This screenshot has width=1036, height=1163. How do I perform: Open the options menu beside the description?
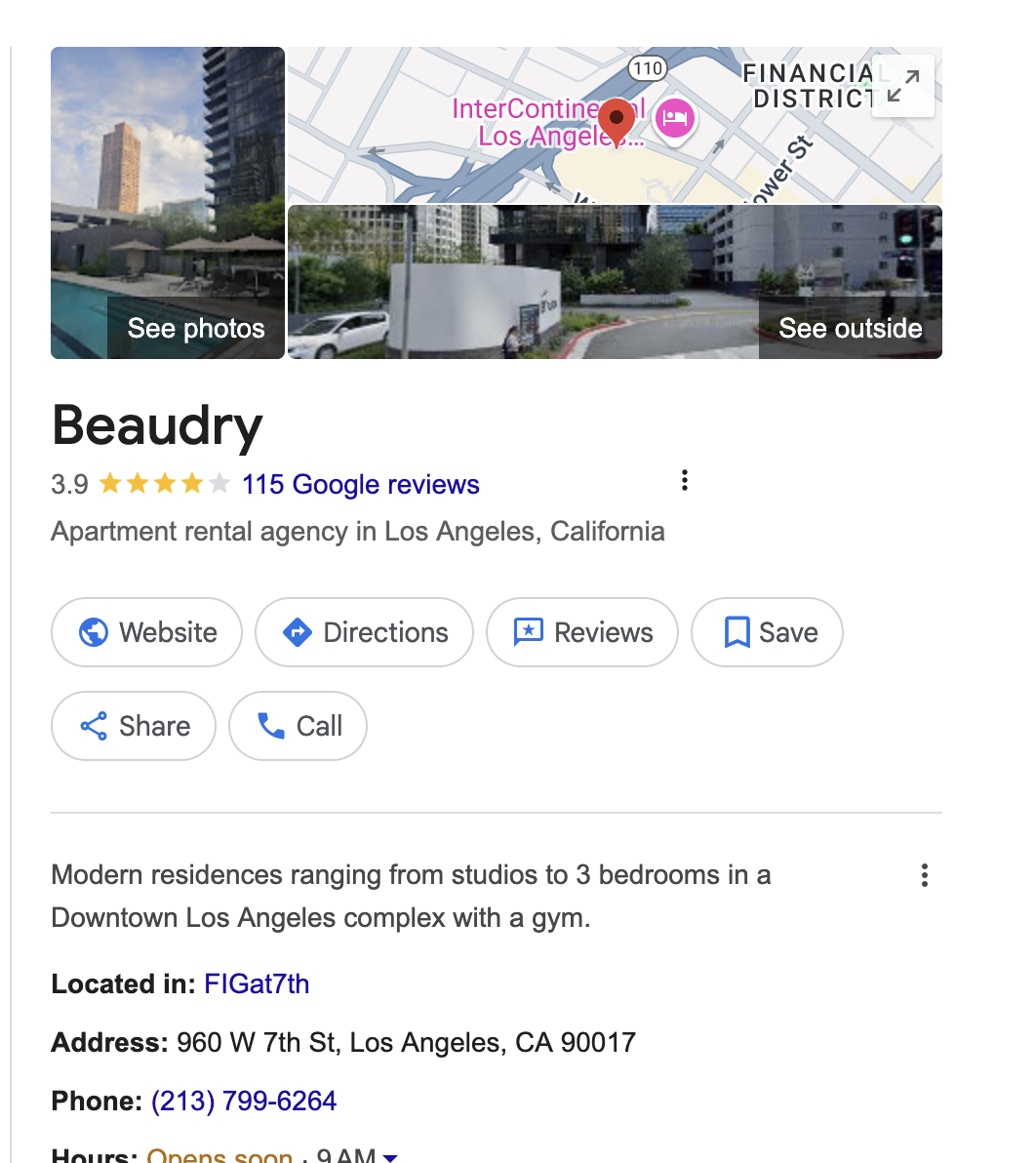click(925, 875)
